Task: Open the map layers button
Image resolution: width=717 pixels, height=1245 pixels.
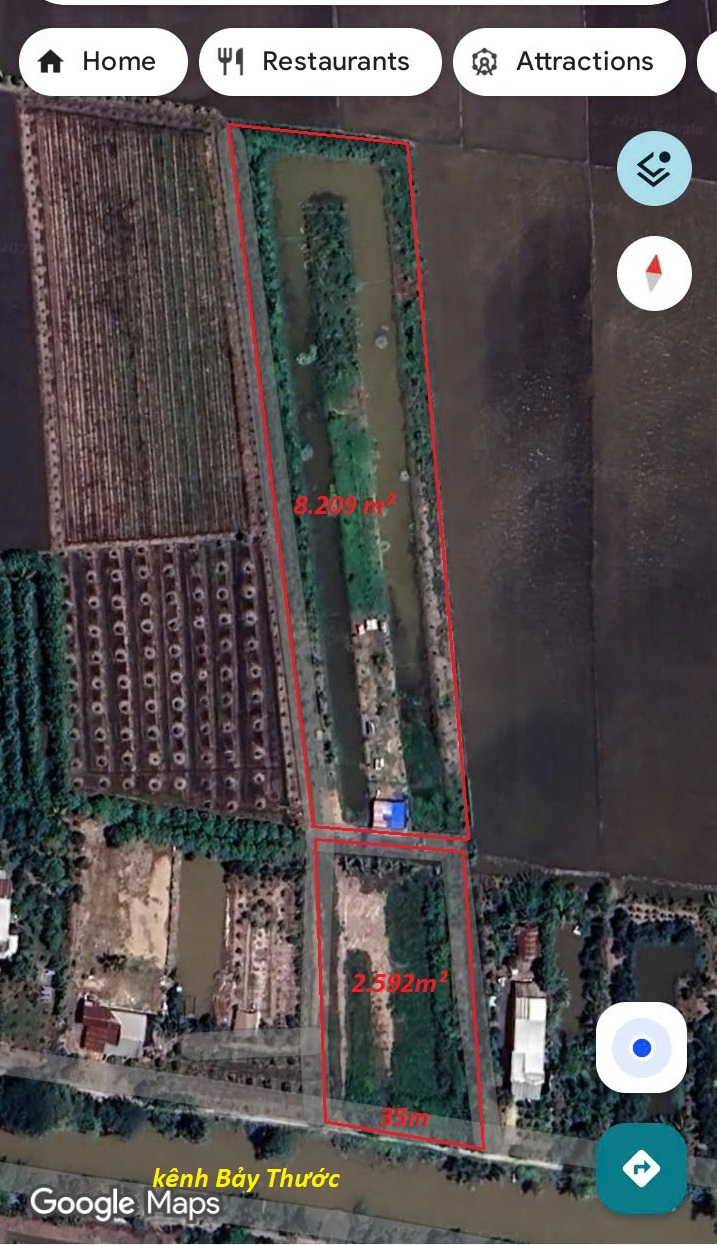Action: click(x=654, y=168)
